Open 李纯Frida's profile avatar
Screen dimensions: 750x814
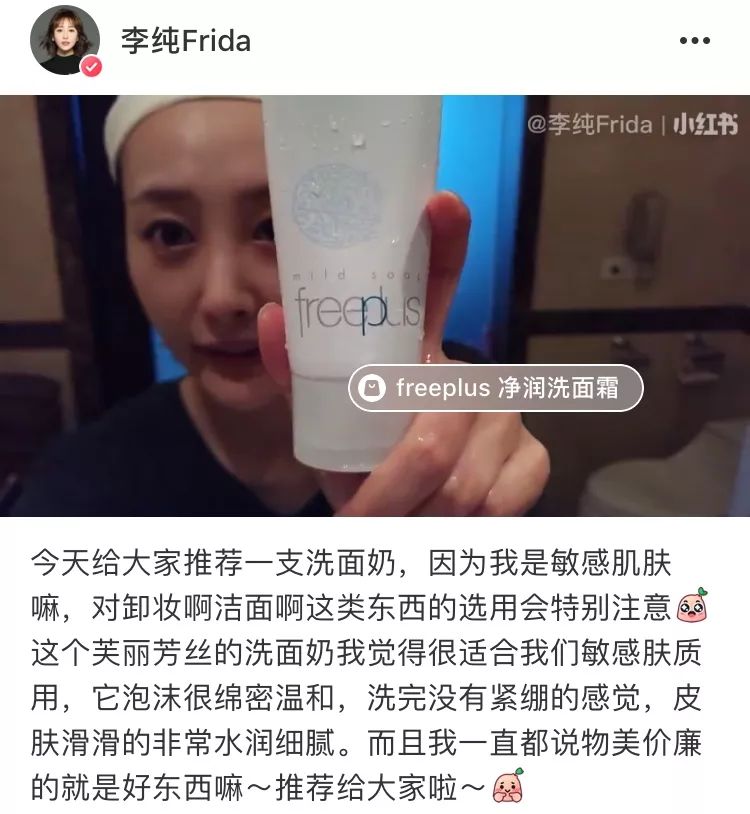click(65, 40)
